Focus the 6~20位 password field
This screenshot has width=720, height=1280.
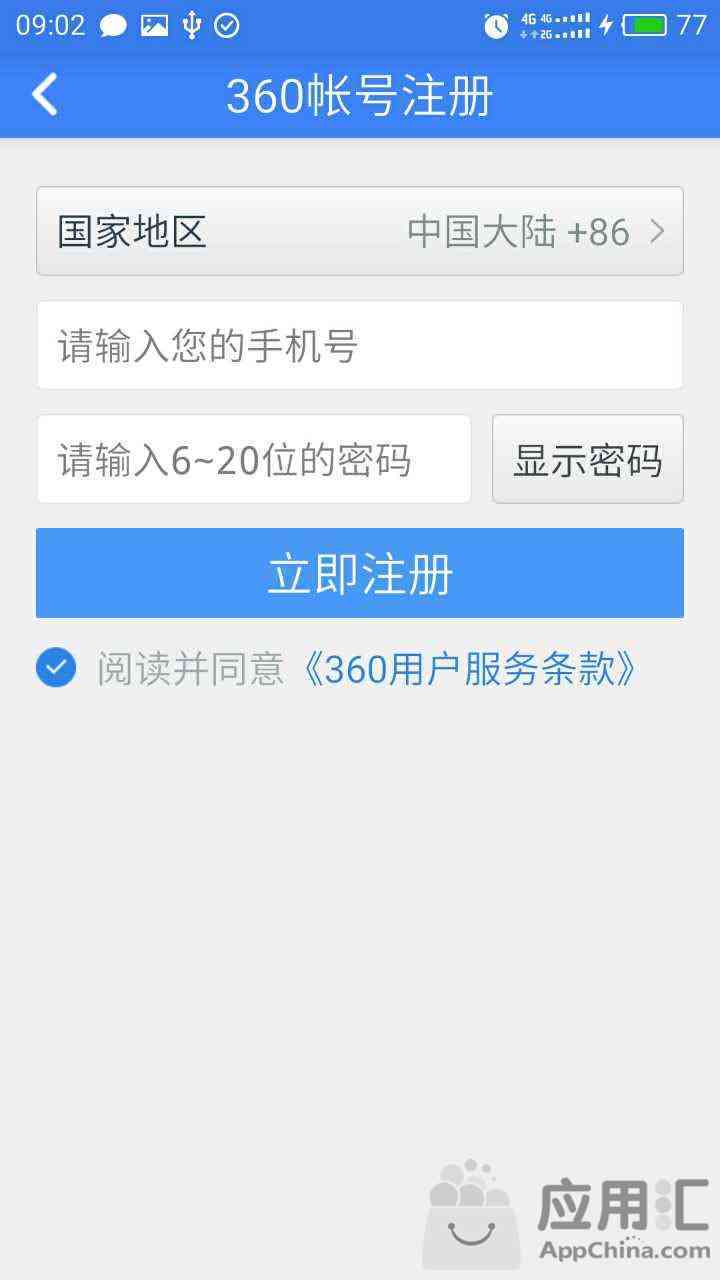pos(254,459)
